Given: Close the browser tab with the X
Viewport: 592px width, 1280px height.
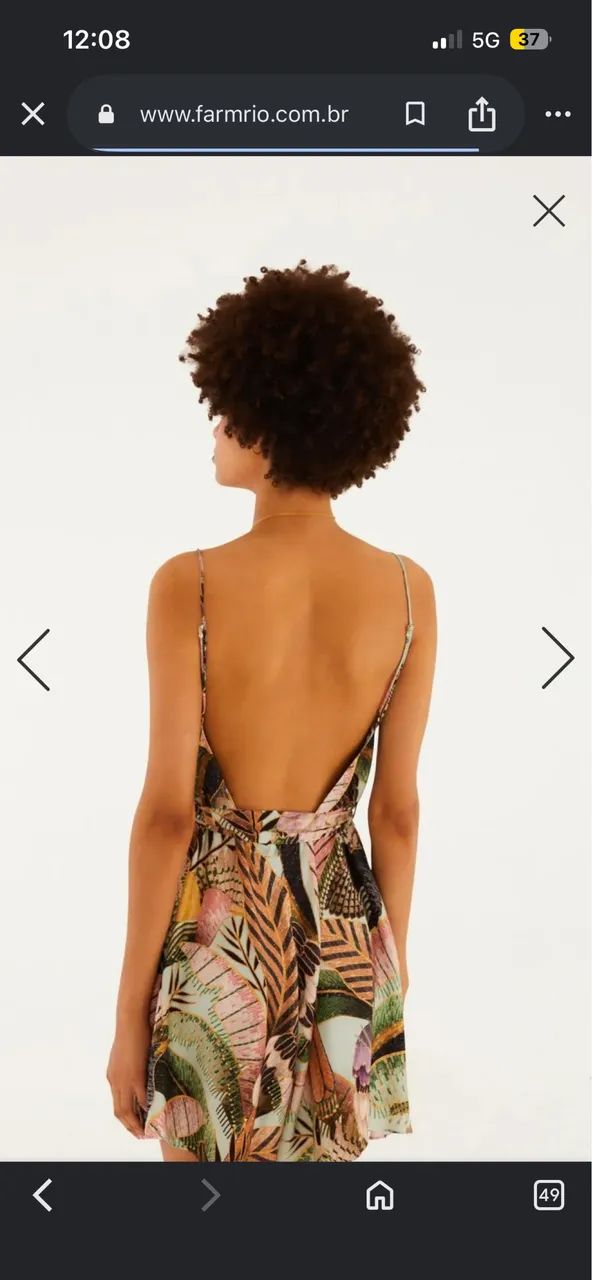Looking at the screenshot, I should [33, 114].
